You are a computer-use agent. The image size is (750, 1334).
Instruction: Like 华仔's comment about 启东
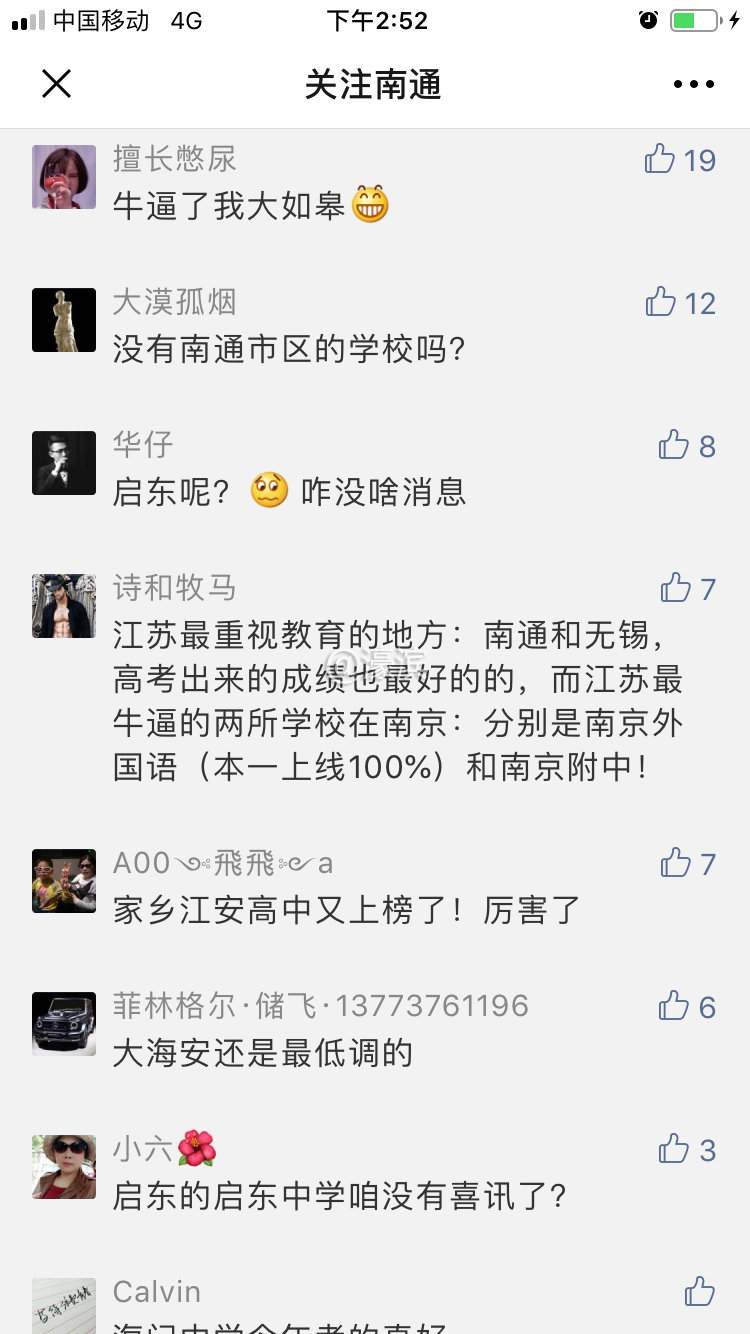click(674, 445)
